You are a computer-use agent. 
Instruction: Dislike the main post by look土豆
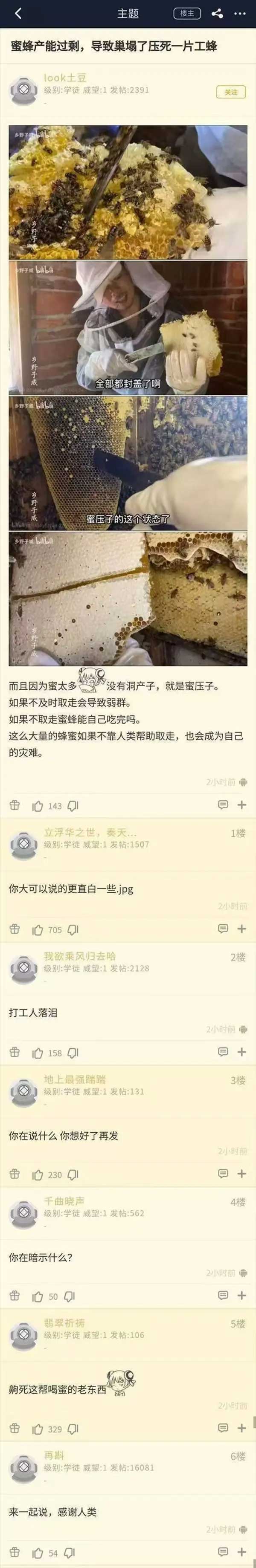(73, 806)
